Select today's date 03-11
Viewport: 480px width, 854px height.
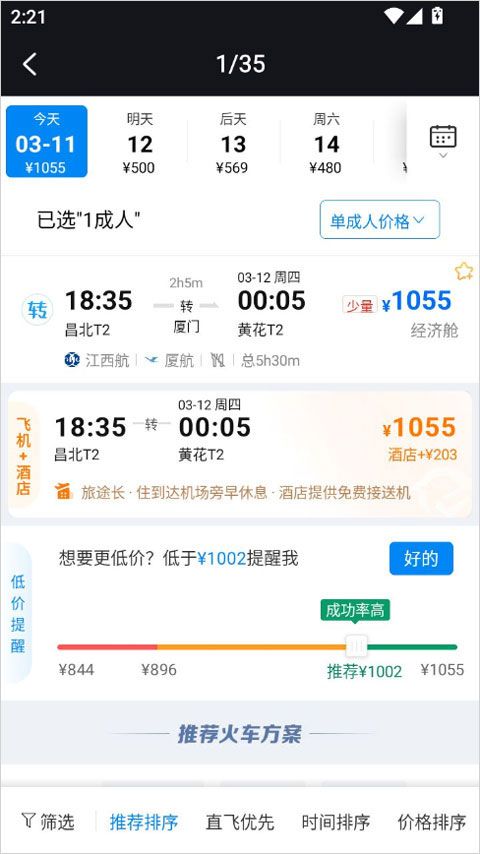tap(46, 142)
